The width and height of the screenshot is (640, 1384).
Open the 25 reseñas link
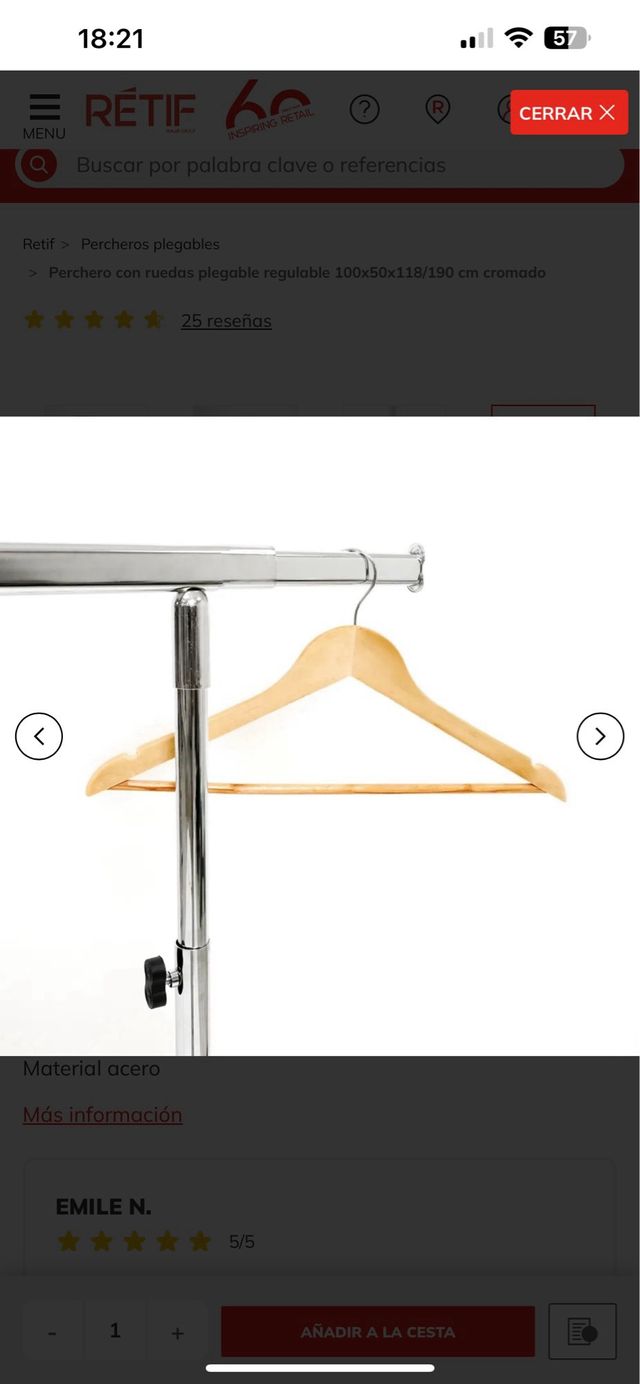(226, 321)
